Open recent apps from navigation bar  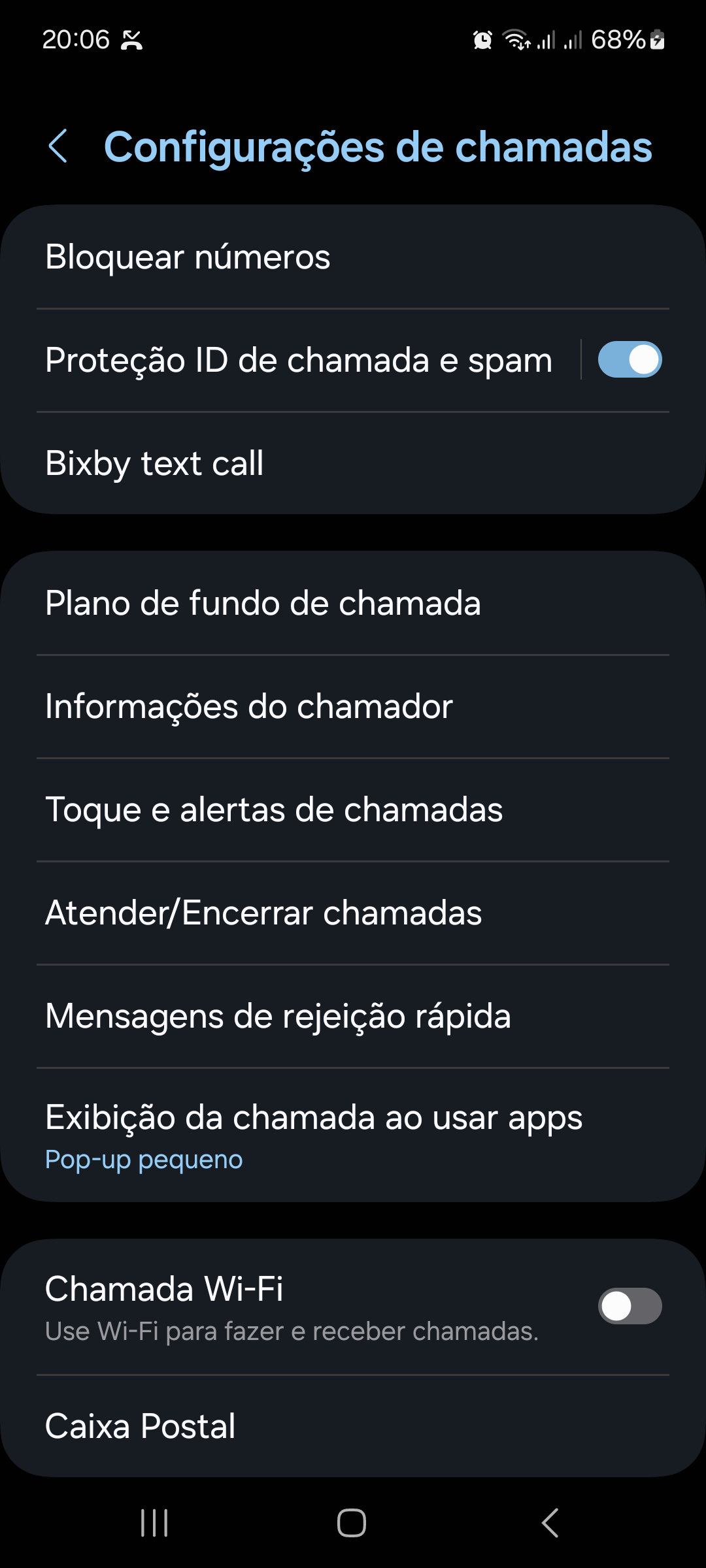[155, 1523]
